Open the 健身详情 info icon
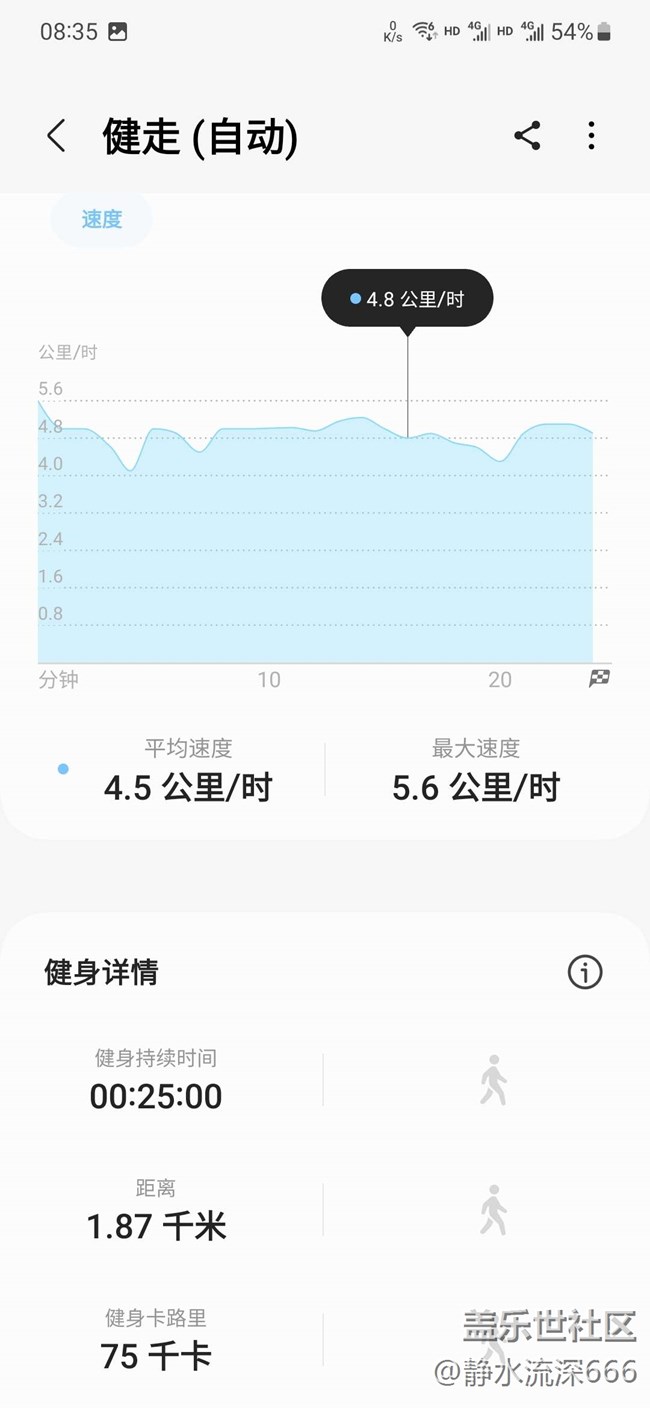This screenshot has height=1408, width=650. [585, 971]
